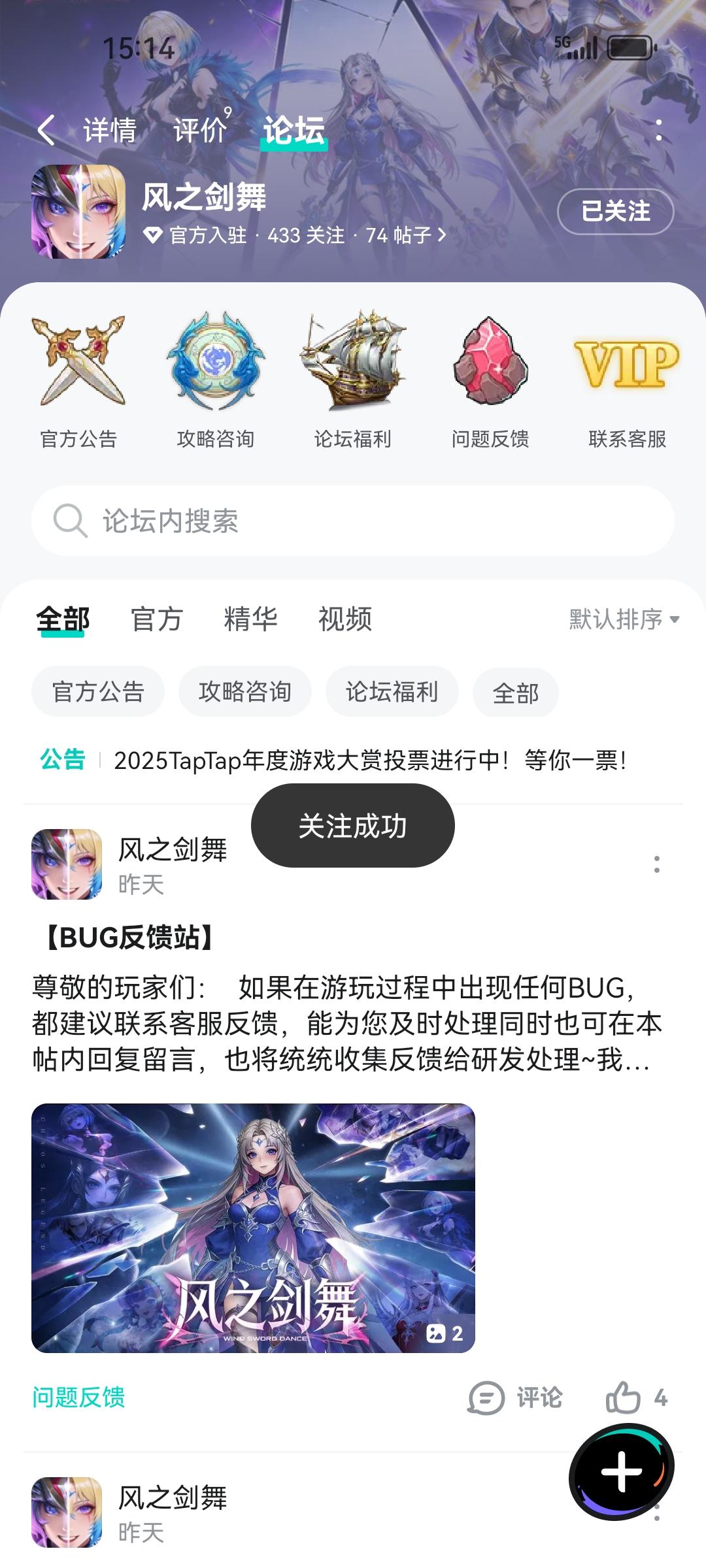Create a new post with the plus button
This screenshot has height=1568, width=706.
622,1473
